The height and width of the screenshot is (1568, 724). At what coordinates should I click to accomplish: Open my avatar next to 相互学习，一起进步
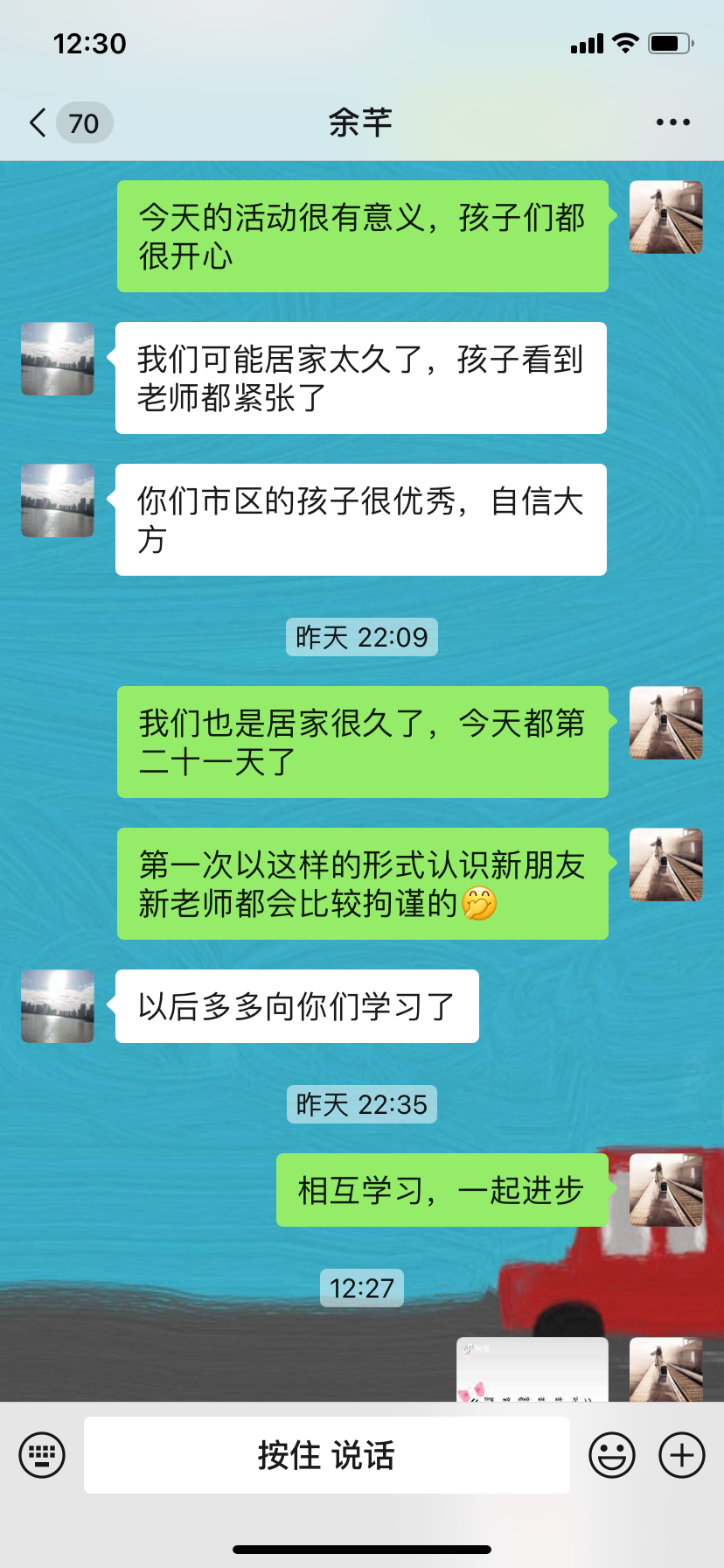pyautogui.click(x=665, y=1190)
